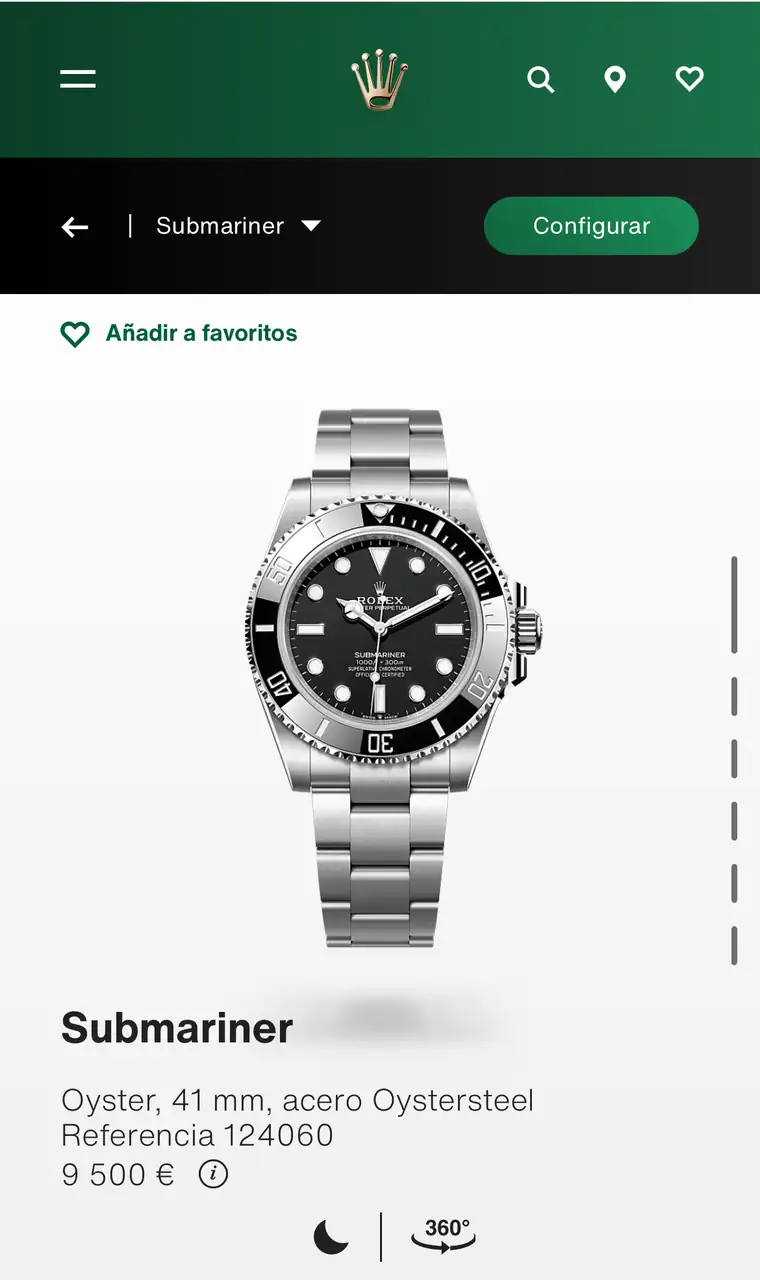Viewport: 760px width, 1280px height.
Task: Open the favorites heart in header
Action: coord(689,79)
